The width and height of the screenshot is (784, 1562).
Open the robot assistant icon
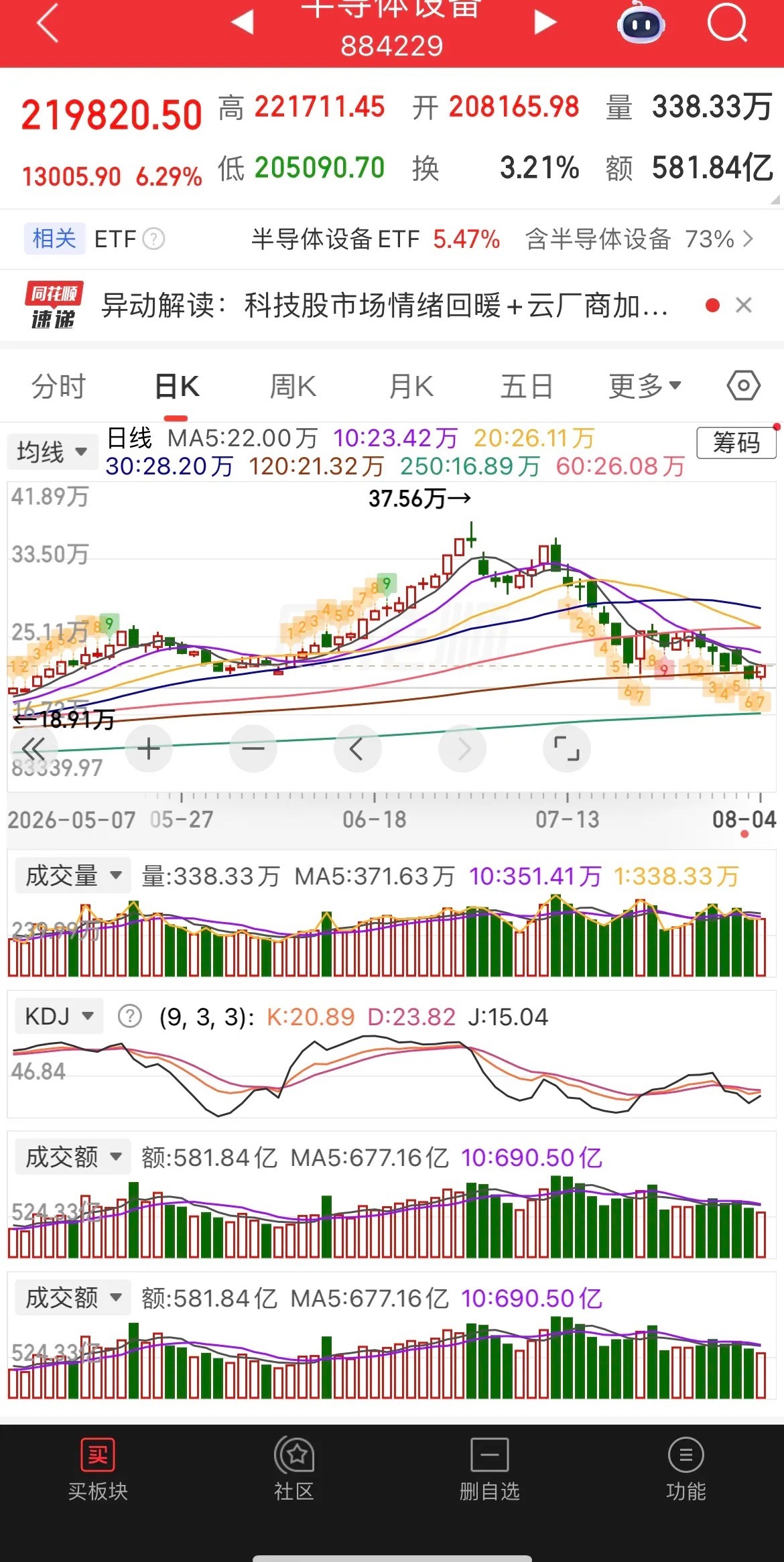click(x=641, y=24)
